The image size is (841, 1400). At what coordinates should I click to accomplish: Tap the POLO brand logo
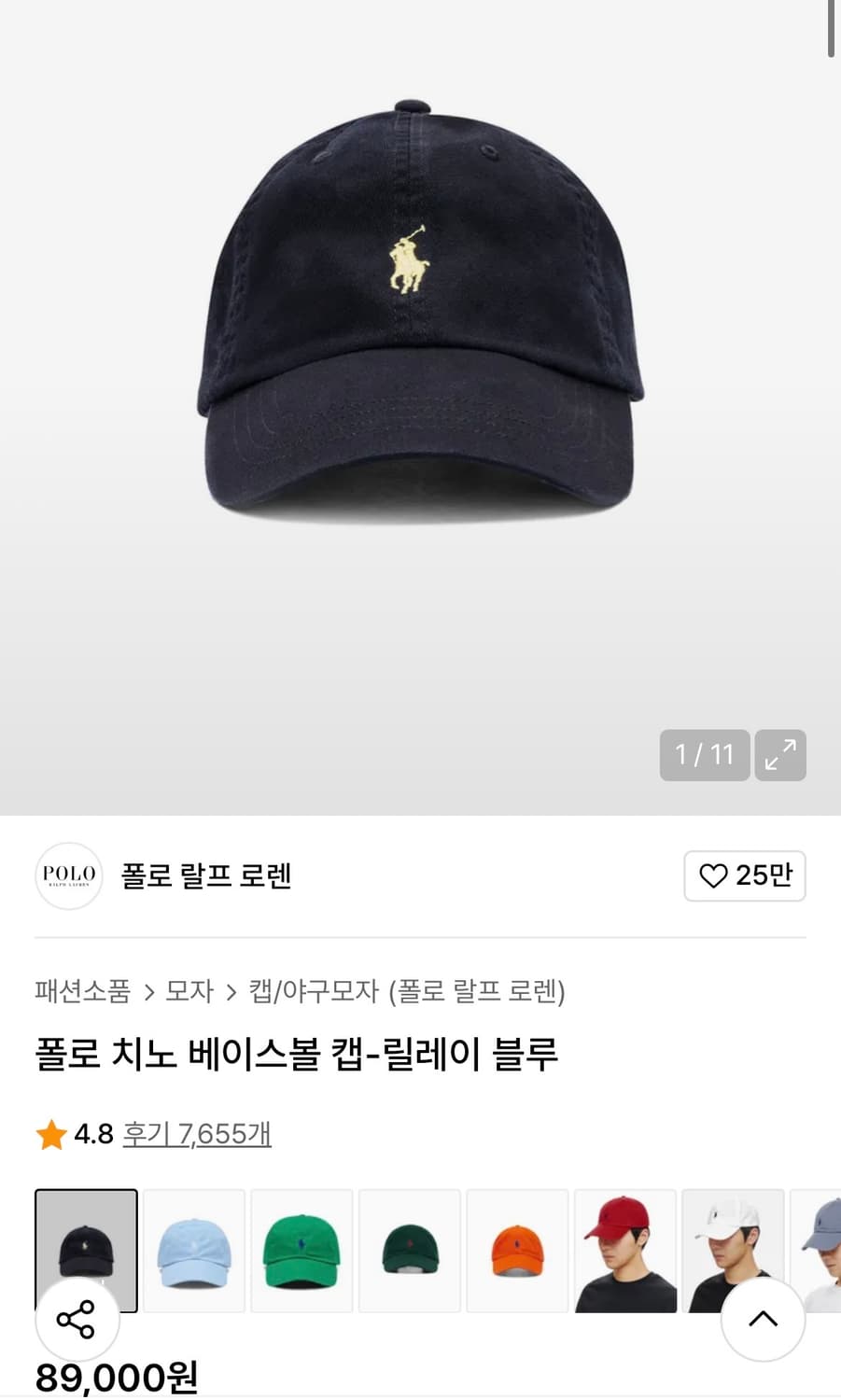click(x=68, y=875)
